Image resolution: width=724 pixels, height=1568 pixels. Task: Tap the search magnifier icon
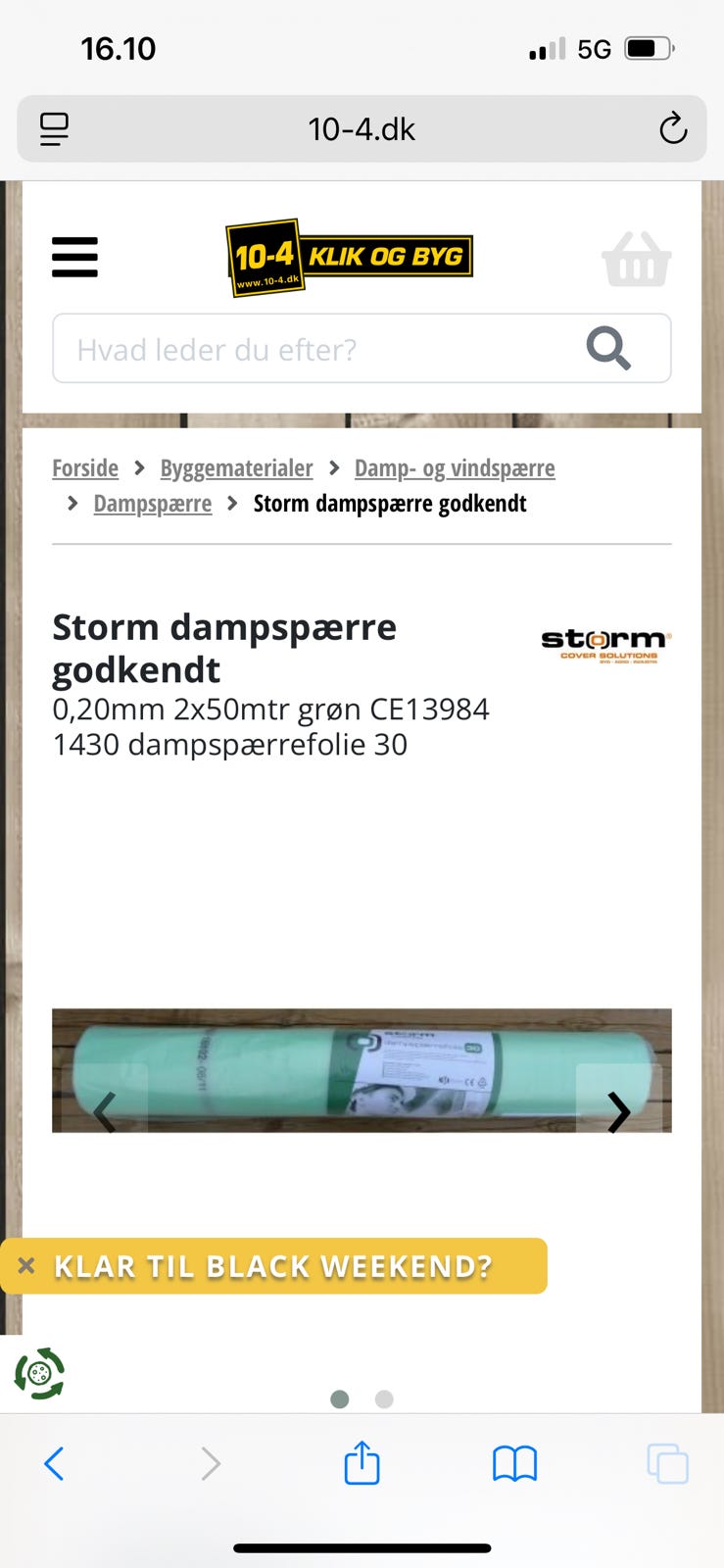point(608,348)
